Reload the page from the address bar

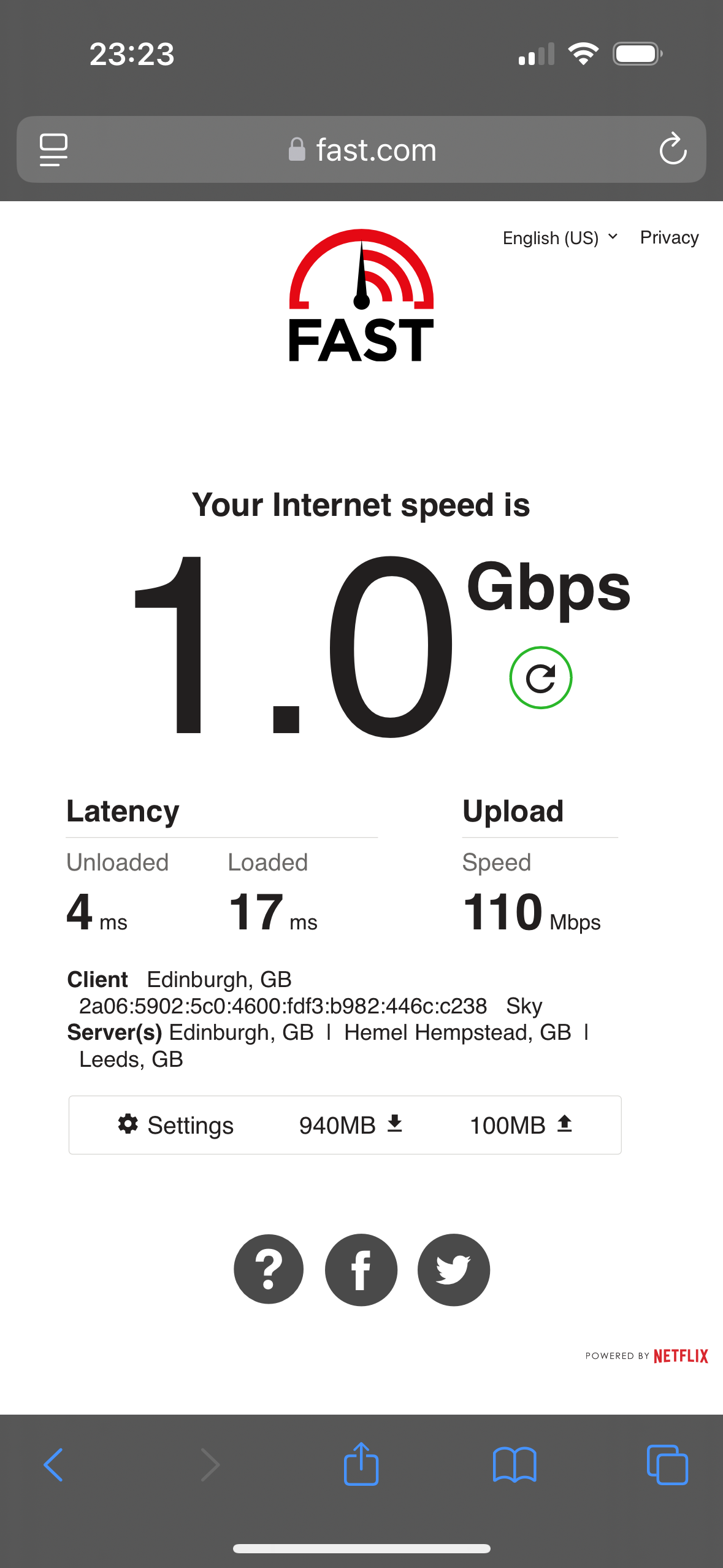[673, 149]
